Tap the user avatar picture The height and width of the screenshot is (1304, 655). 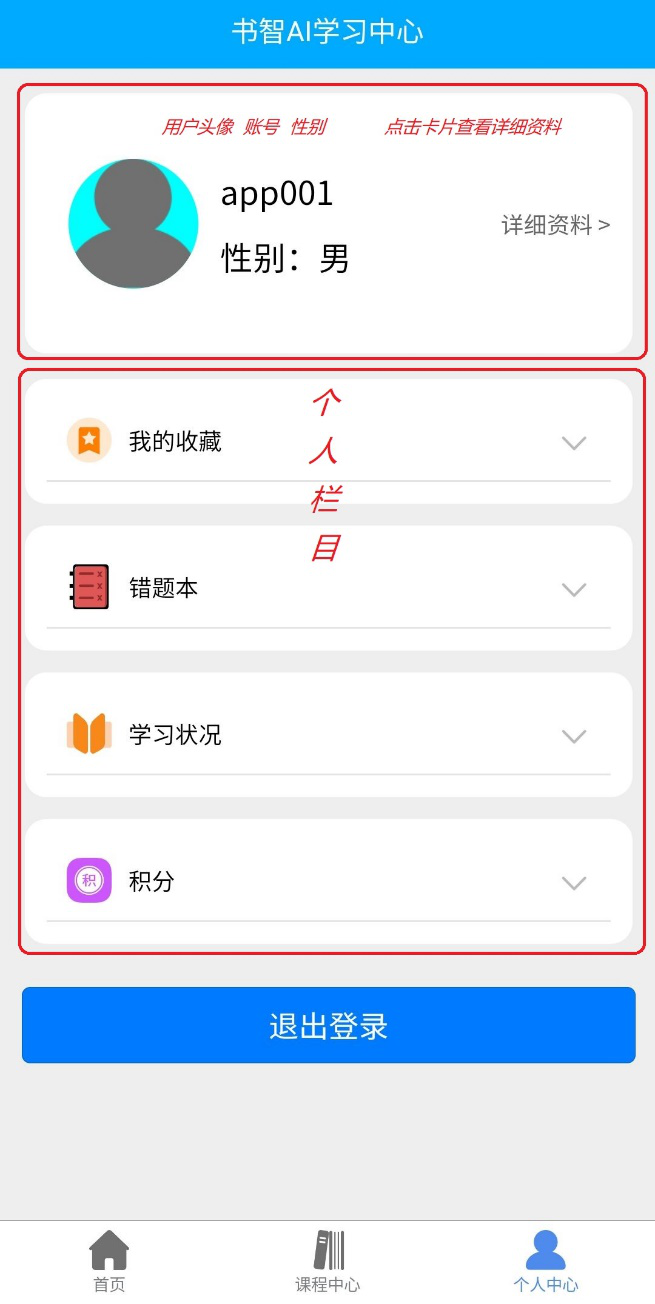133,224
